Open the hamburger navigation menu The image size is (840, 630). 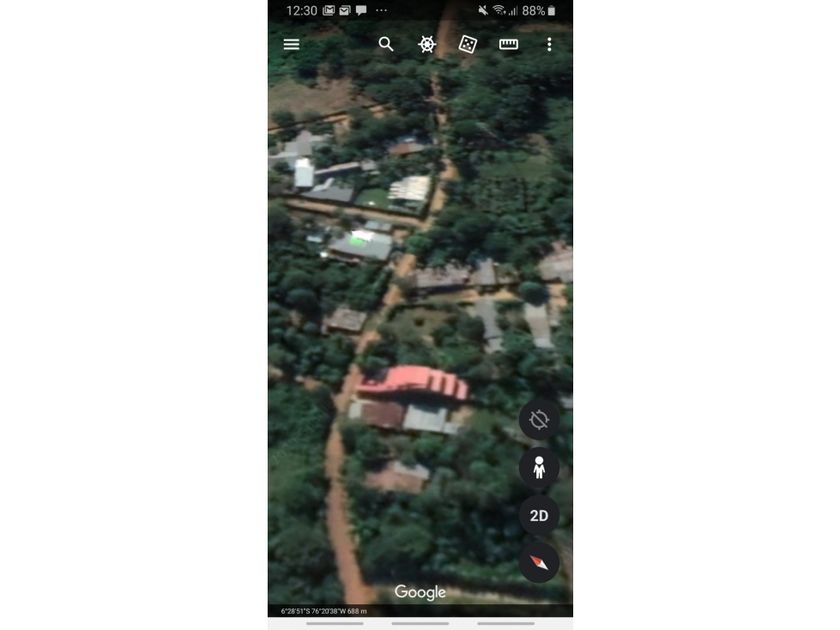click(x=291, y=44)
